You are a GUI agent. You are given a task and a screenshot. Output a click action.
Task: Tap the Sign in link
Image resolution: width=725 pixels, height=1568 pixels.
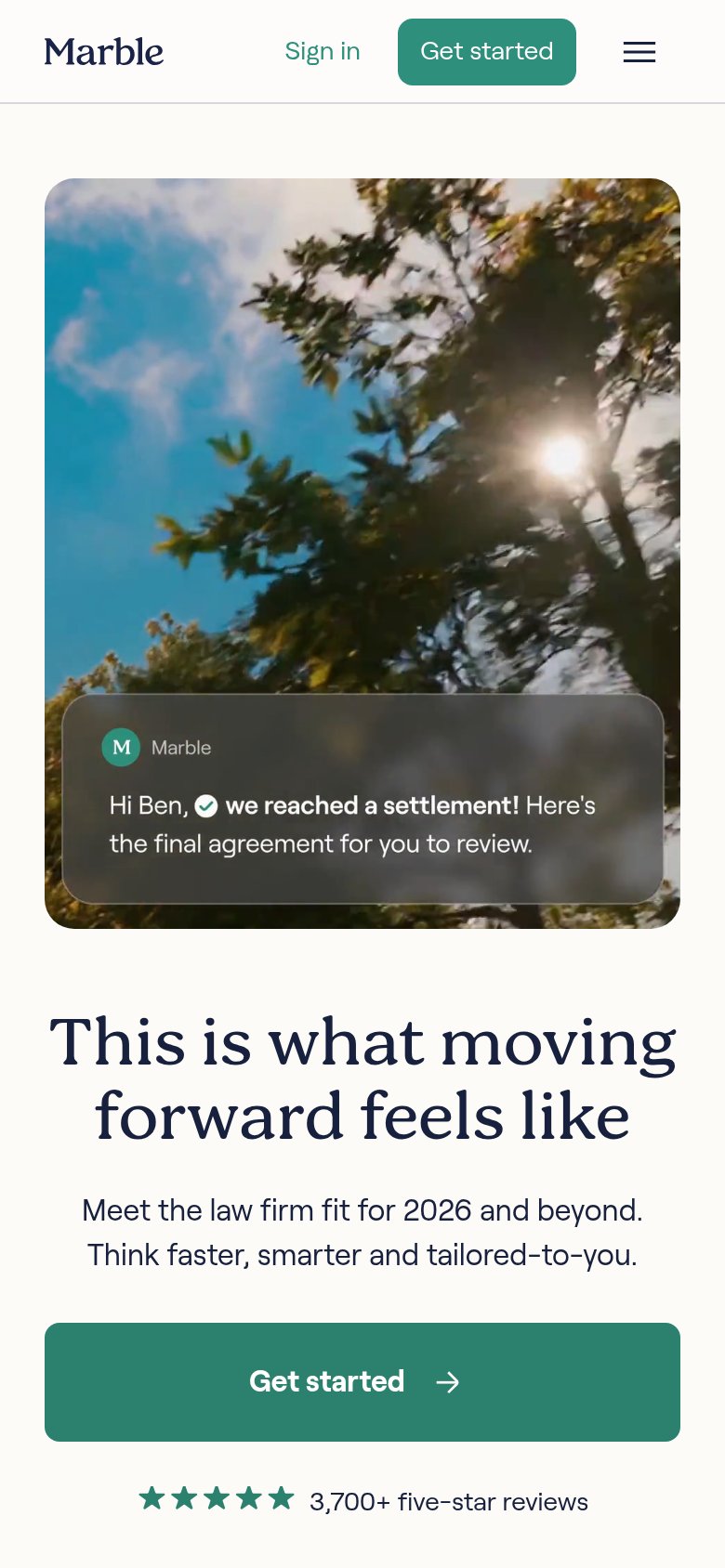click(x=323, y=51)
